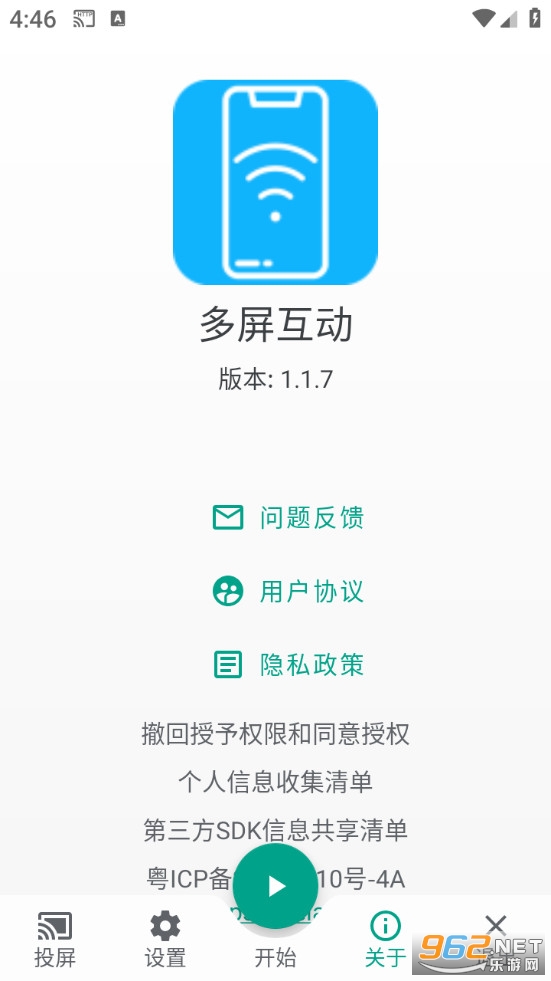View 隐私政策 privacy policy
This screenshot has height=981, width=551.
pos(288,664)
